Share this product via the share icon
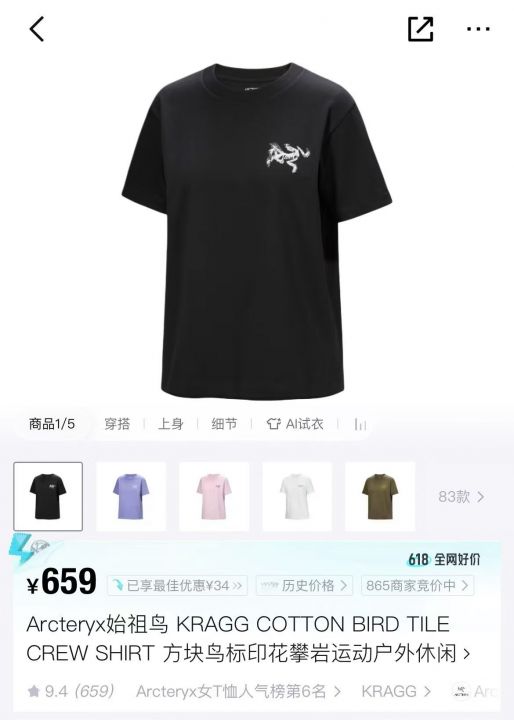This screenshot has width=514, height=720. pos(420,29)
